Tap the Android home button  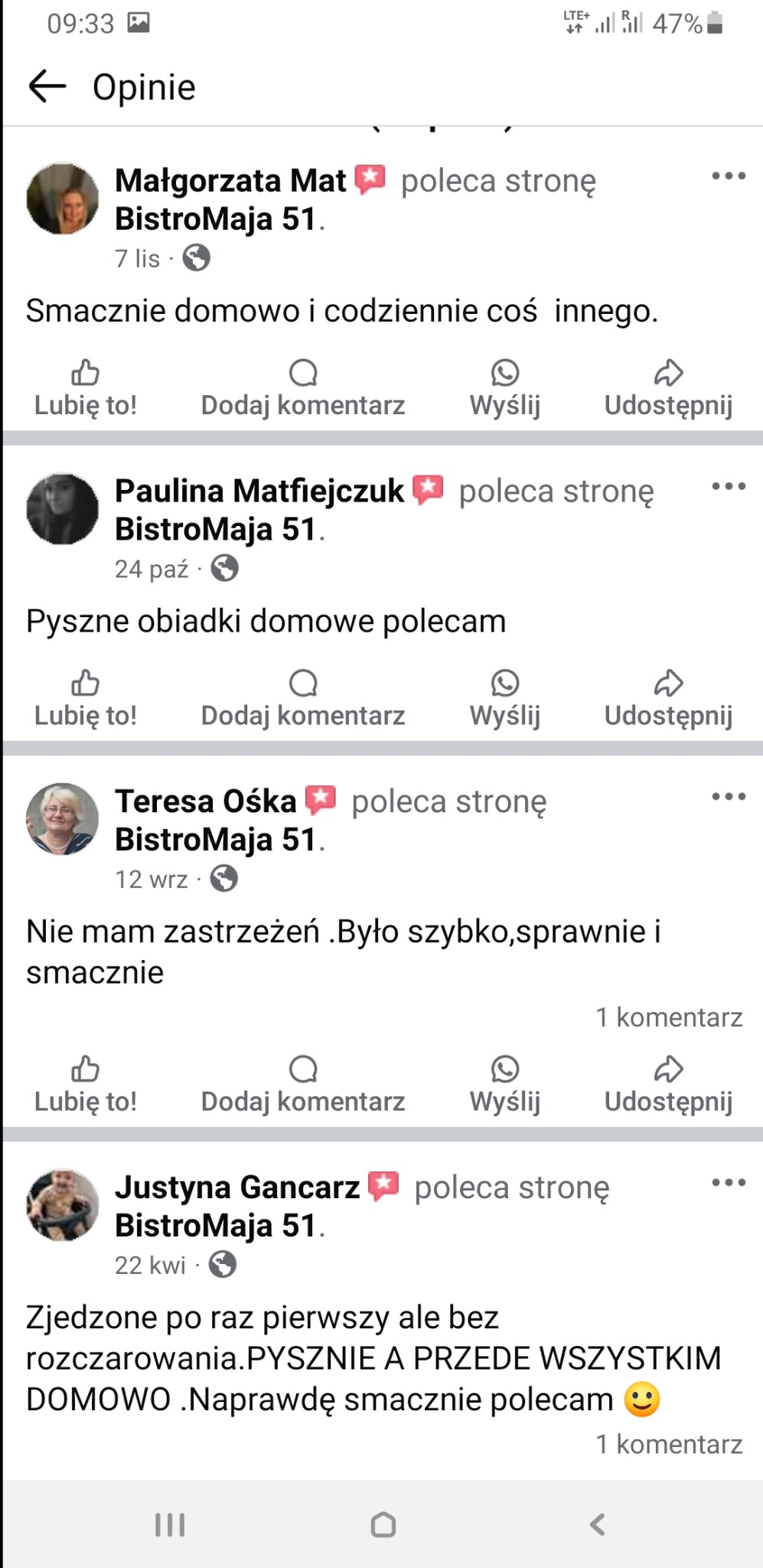pos(382,1524)
